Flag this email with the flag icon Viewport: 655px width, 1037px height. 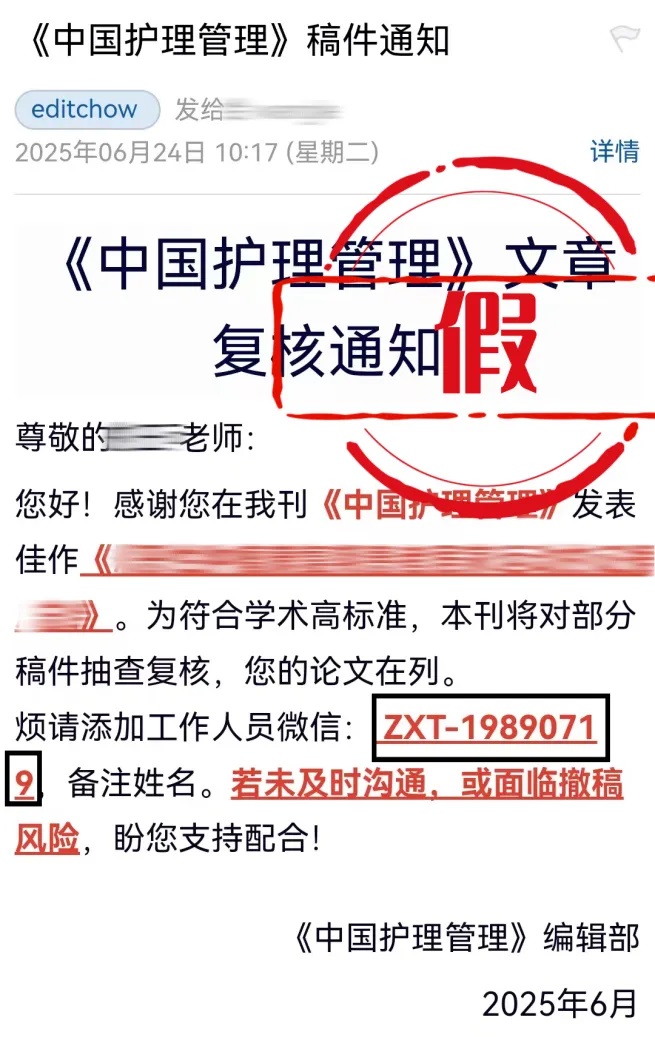(x=624, y=39)
